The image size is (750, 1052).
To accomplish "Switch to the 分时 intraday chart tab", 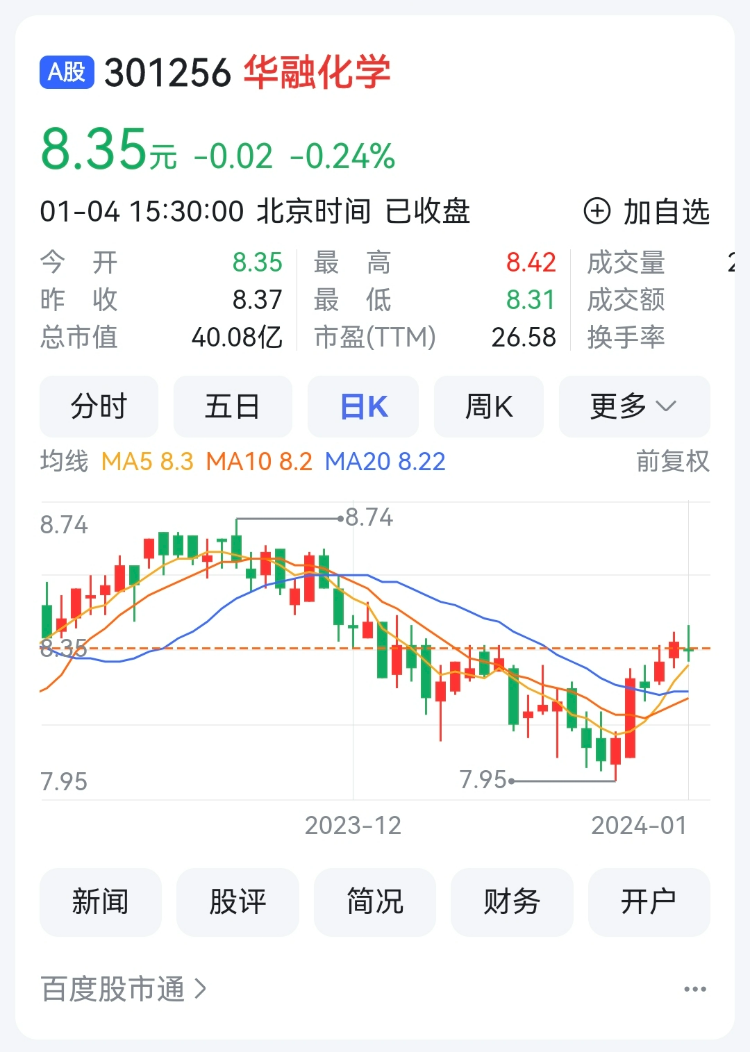I will click(x=99, y=406).
